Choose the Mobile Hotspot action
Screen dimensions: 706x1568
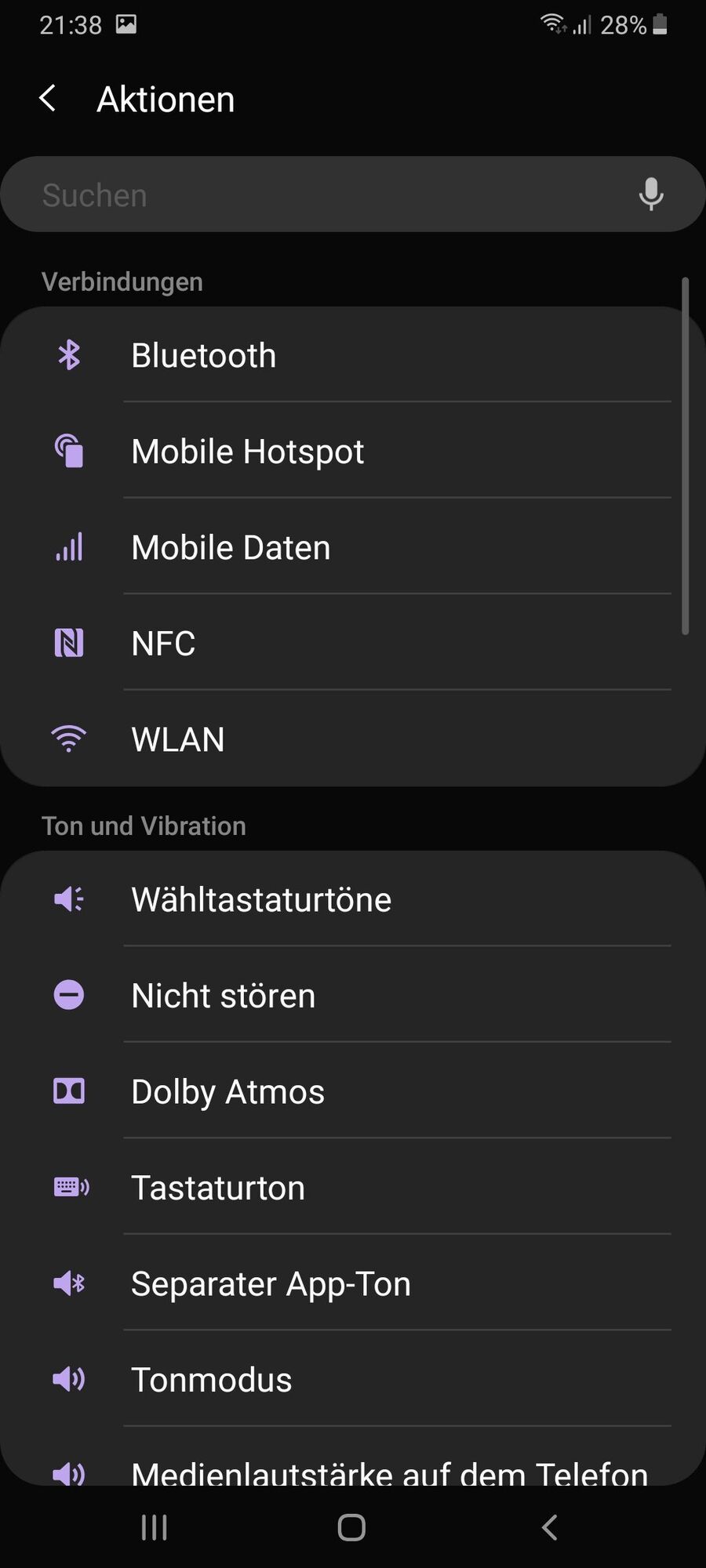(353, 452)
